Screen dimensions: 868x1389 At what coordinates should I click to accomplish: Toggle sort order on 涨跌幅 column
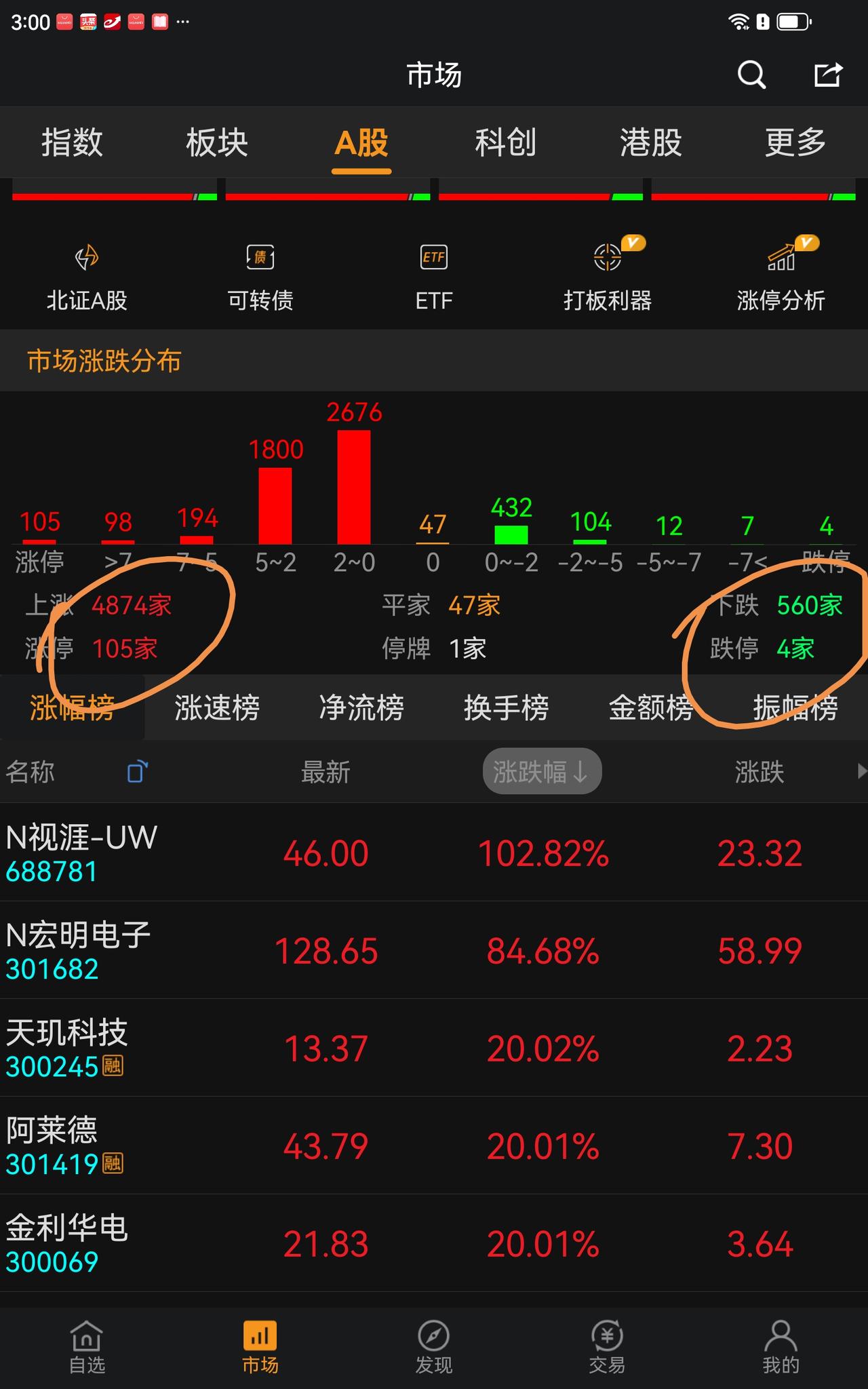(x=540, y=771)
